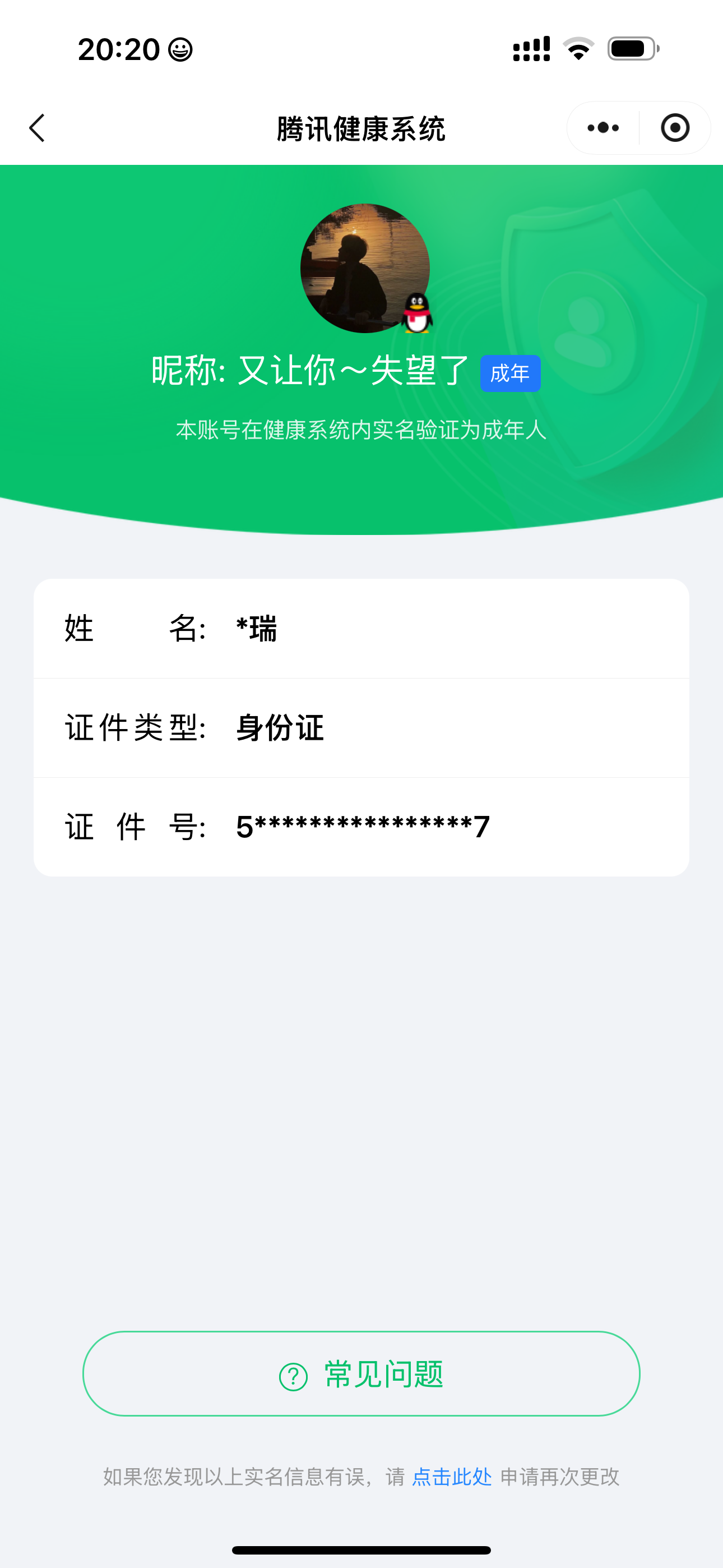
Task: Tap the back arrow to return
Action: [x=36, y=128]
